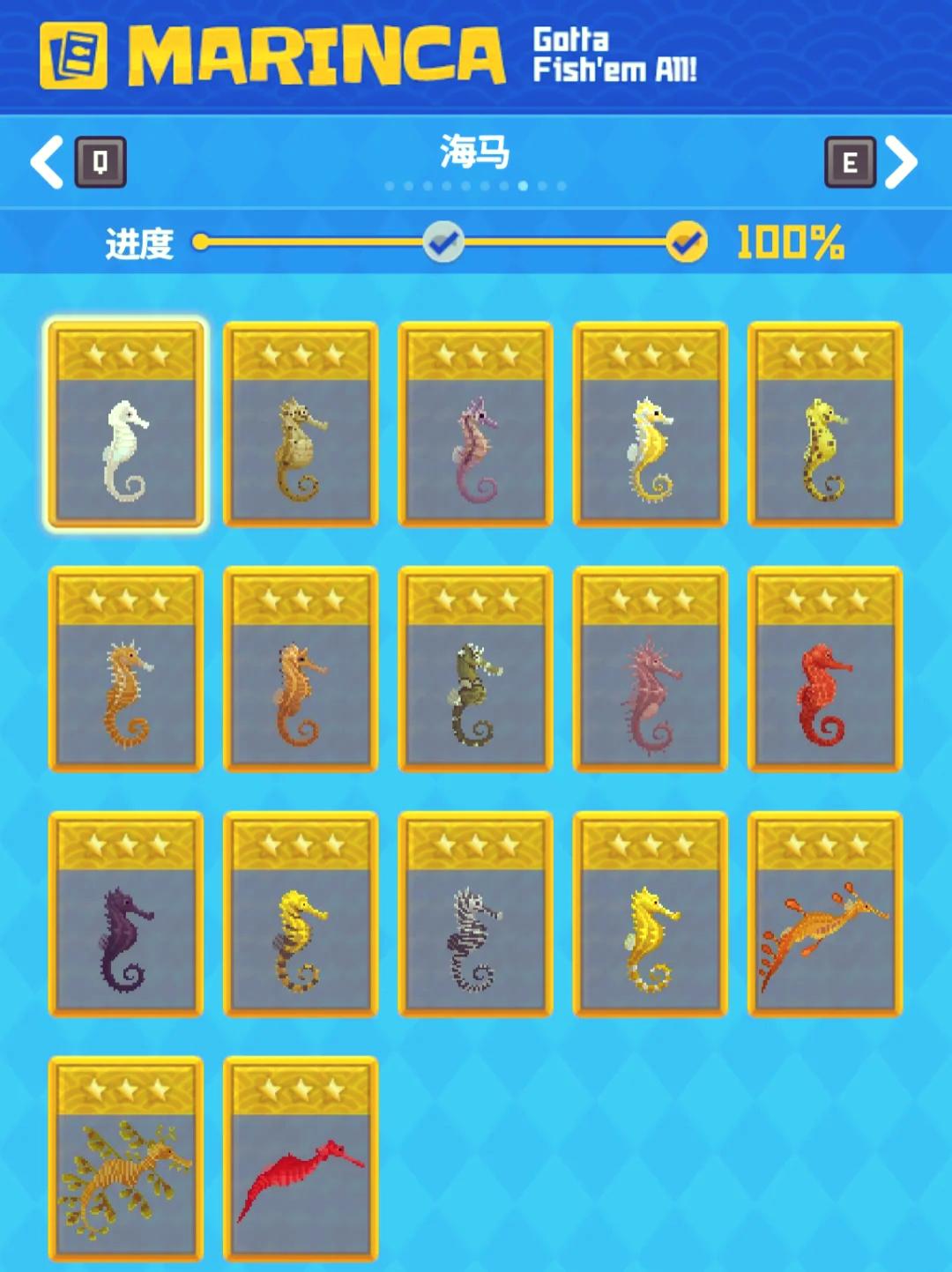Open the purple seahorse card

[126, 915]
